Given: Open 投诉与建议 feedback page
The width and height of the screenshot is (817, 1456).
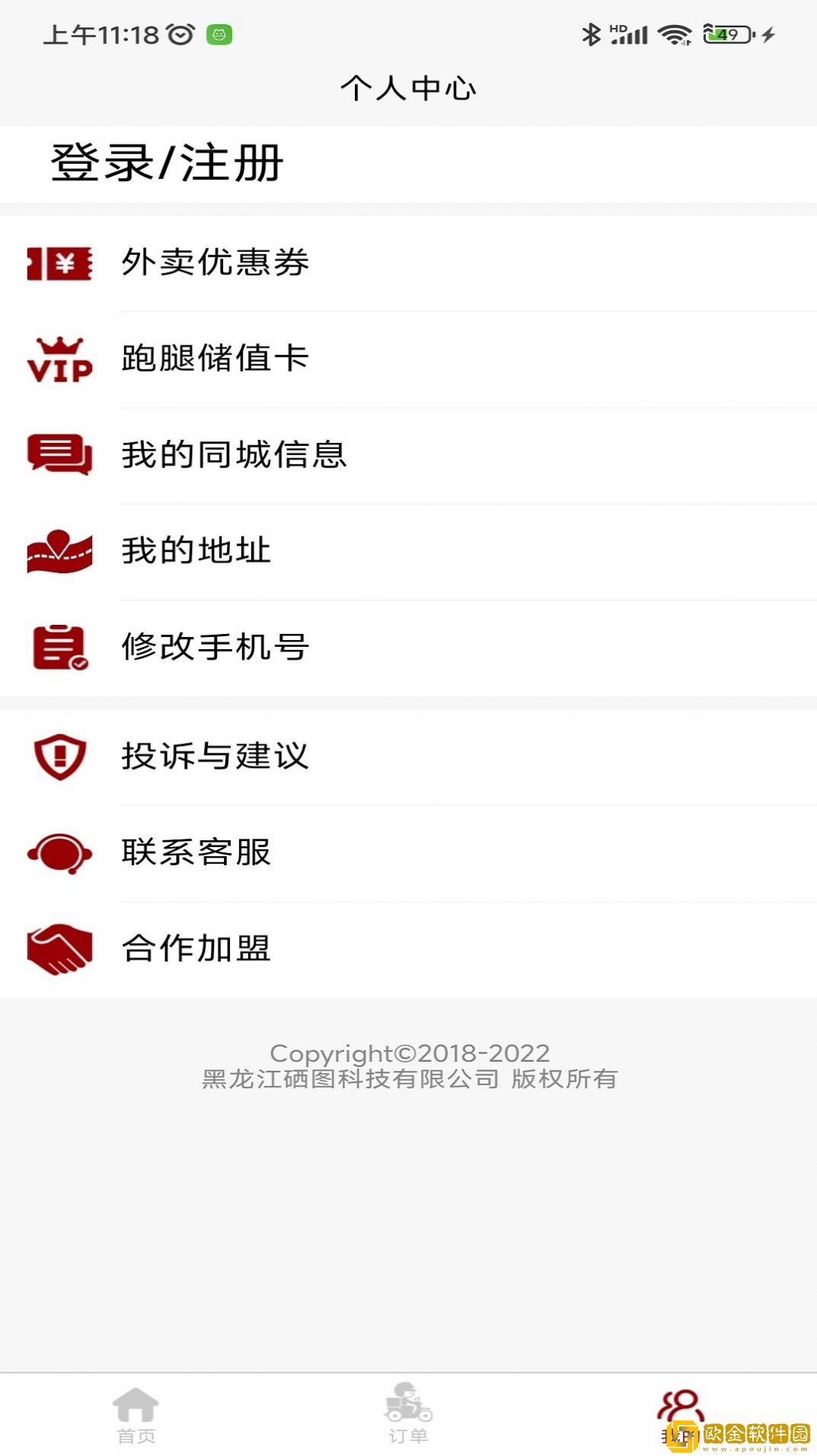Looking at the screenshot, I should point(215,756).
